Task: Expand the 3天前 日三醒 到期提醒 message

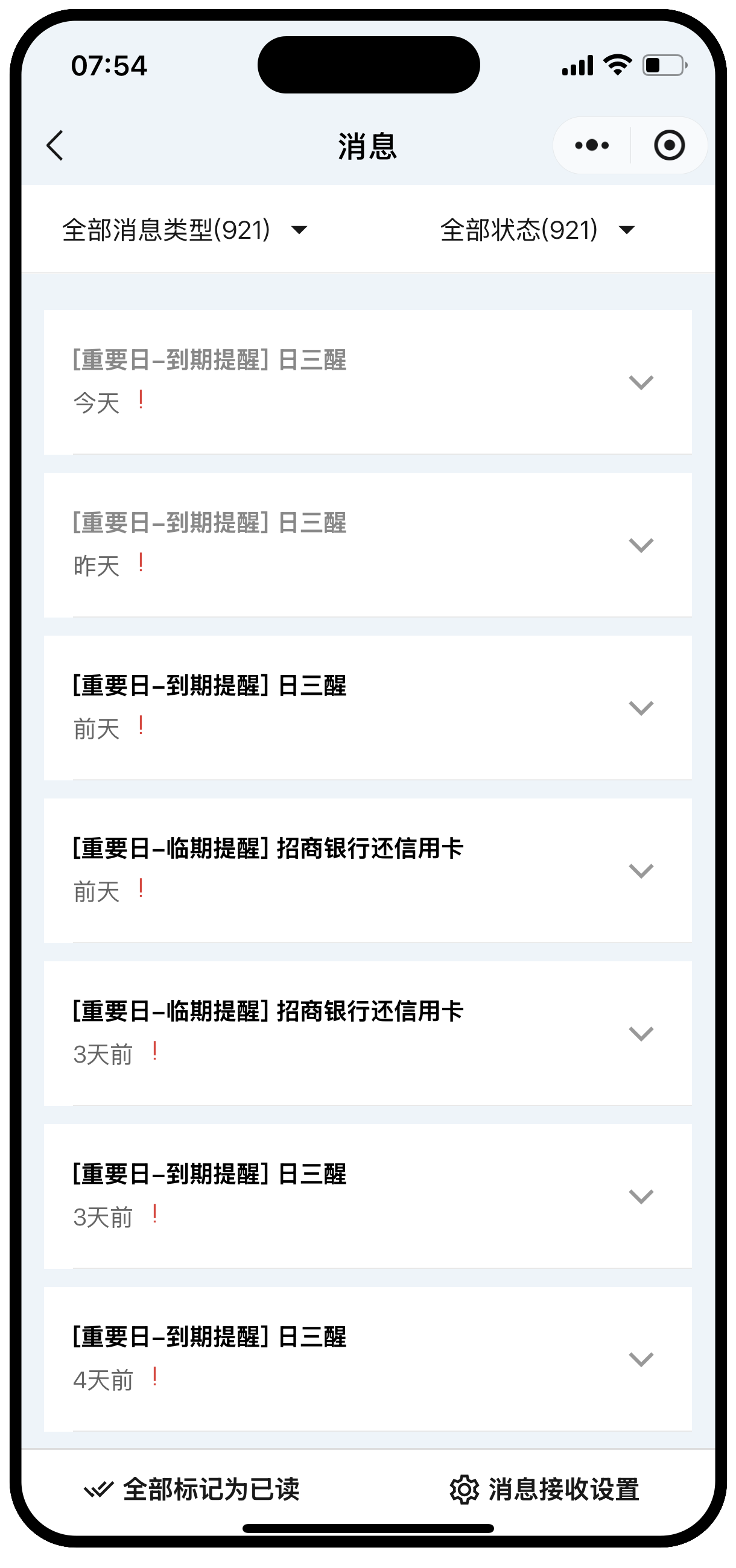Action: click(x=641, y=1196)
